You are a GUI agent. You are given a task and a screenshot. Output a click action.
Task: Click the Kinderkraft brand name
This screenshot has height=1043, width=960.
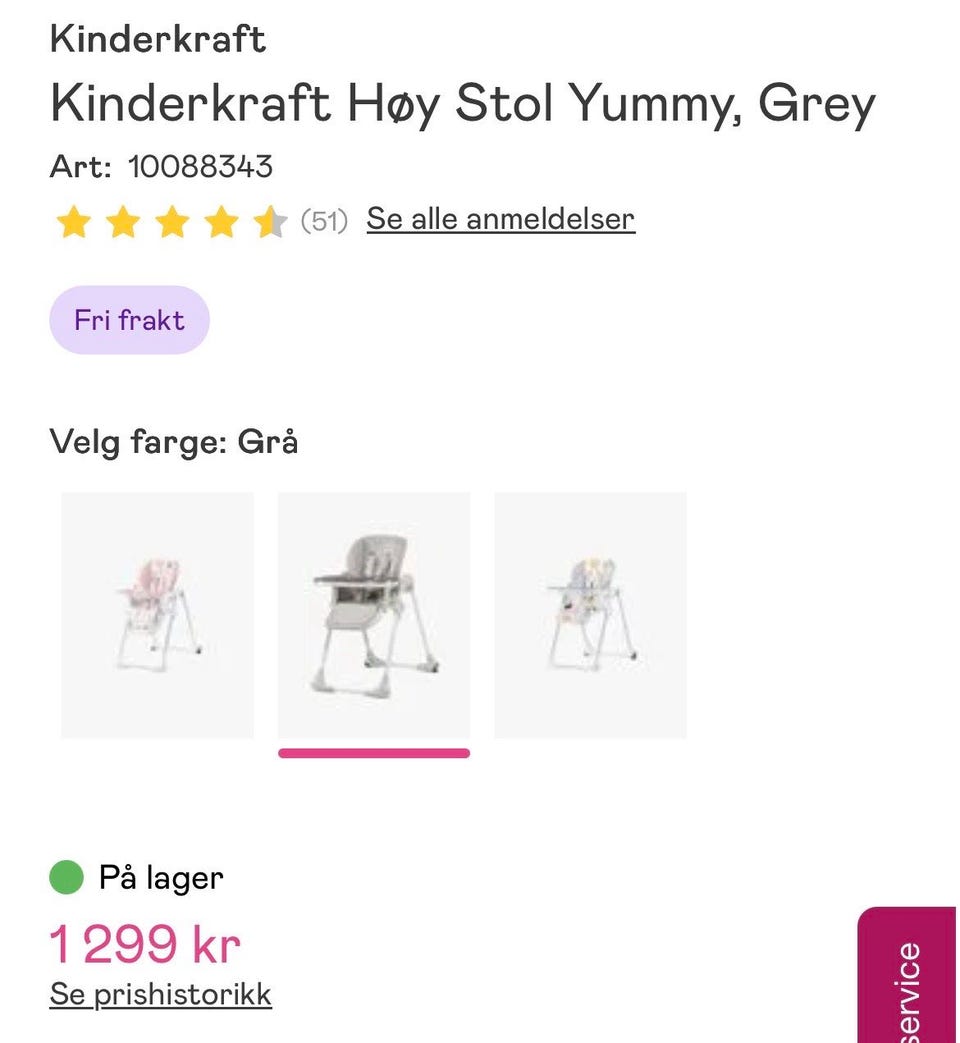tap(158, 38)
